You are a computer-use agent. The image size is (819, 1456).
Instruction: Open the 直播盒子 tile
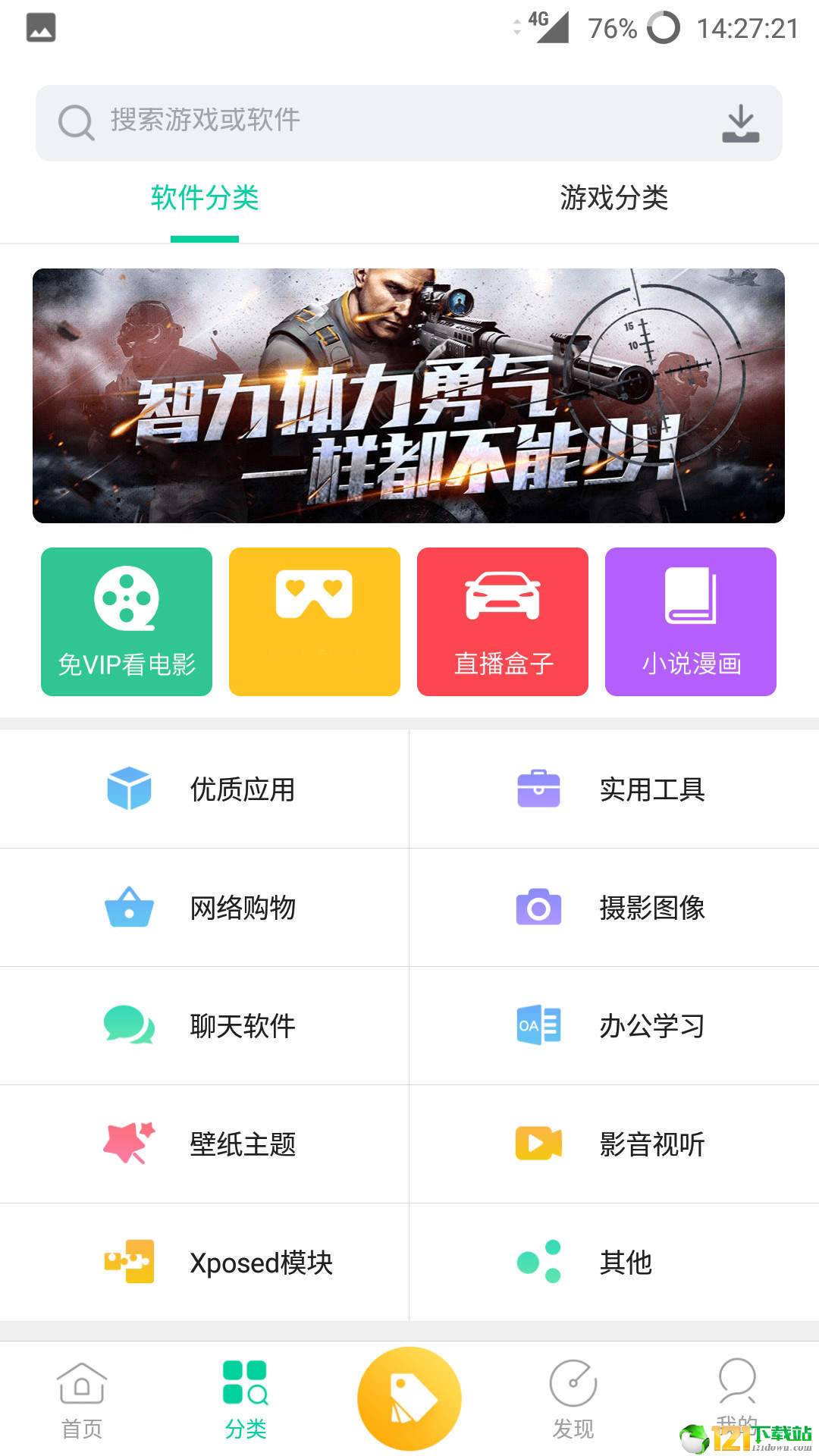coord(503,622)
